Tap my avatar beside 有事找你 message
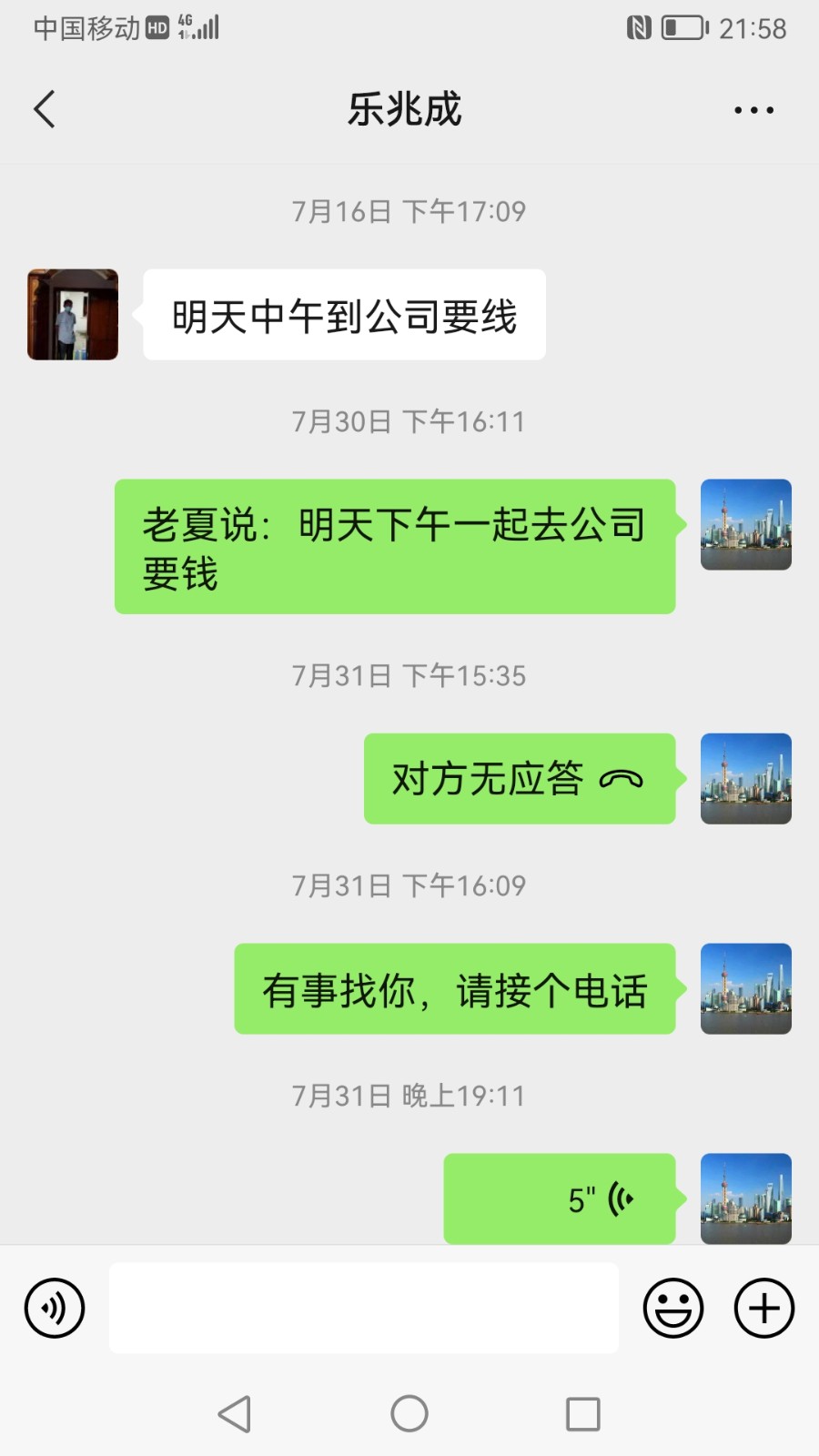Image resolution: width=819 pixels, height=1456 pixels. 746,989
